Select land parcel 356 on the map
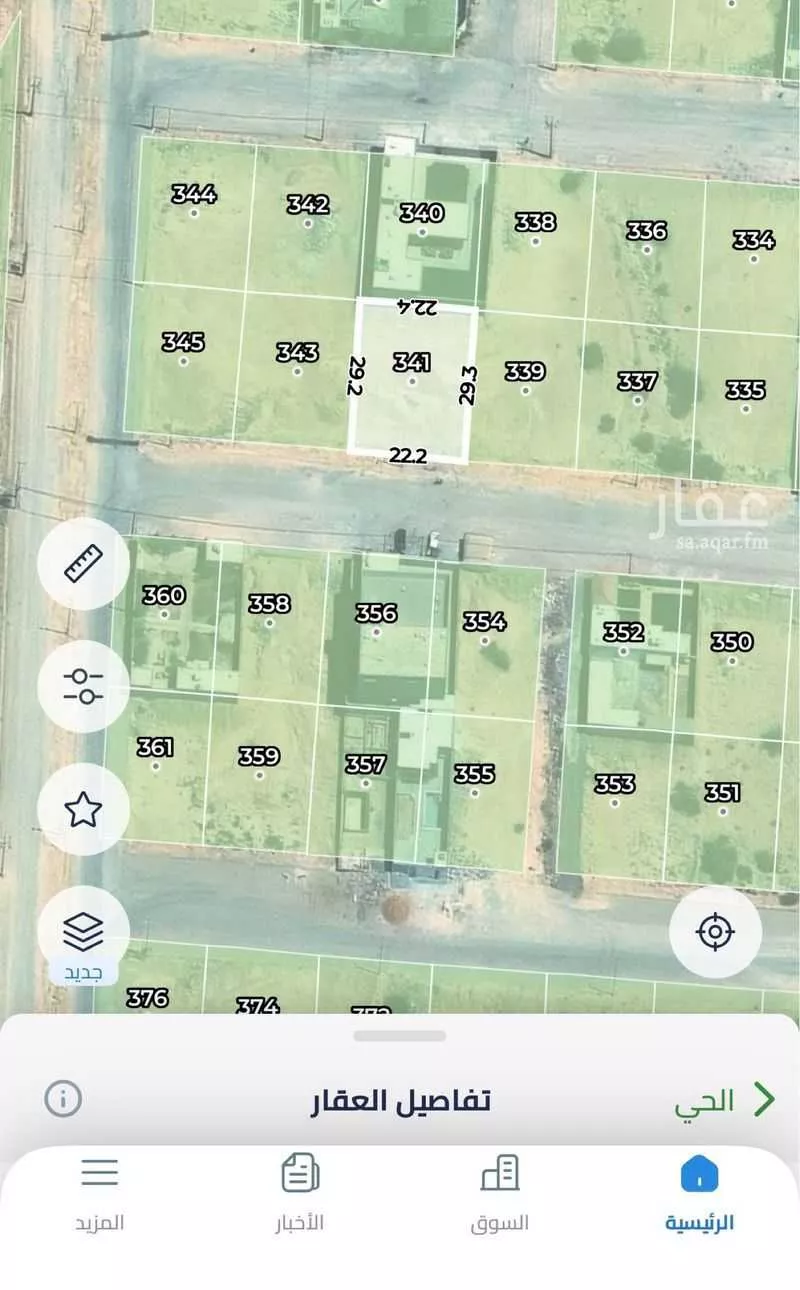 coord(377,620)
